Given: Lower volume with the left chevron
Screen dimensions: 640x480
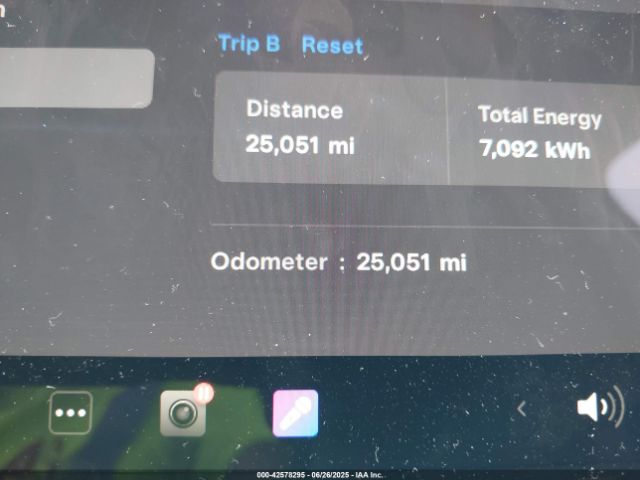Looking at the screenshot, I should 521,409.
